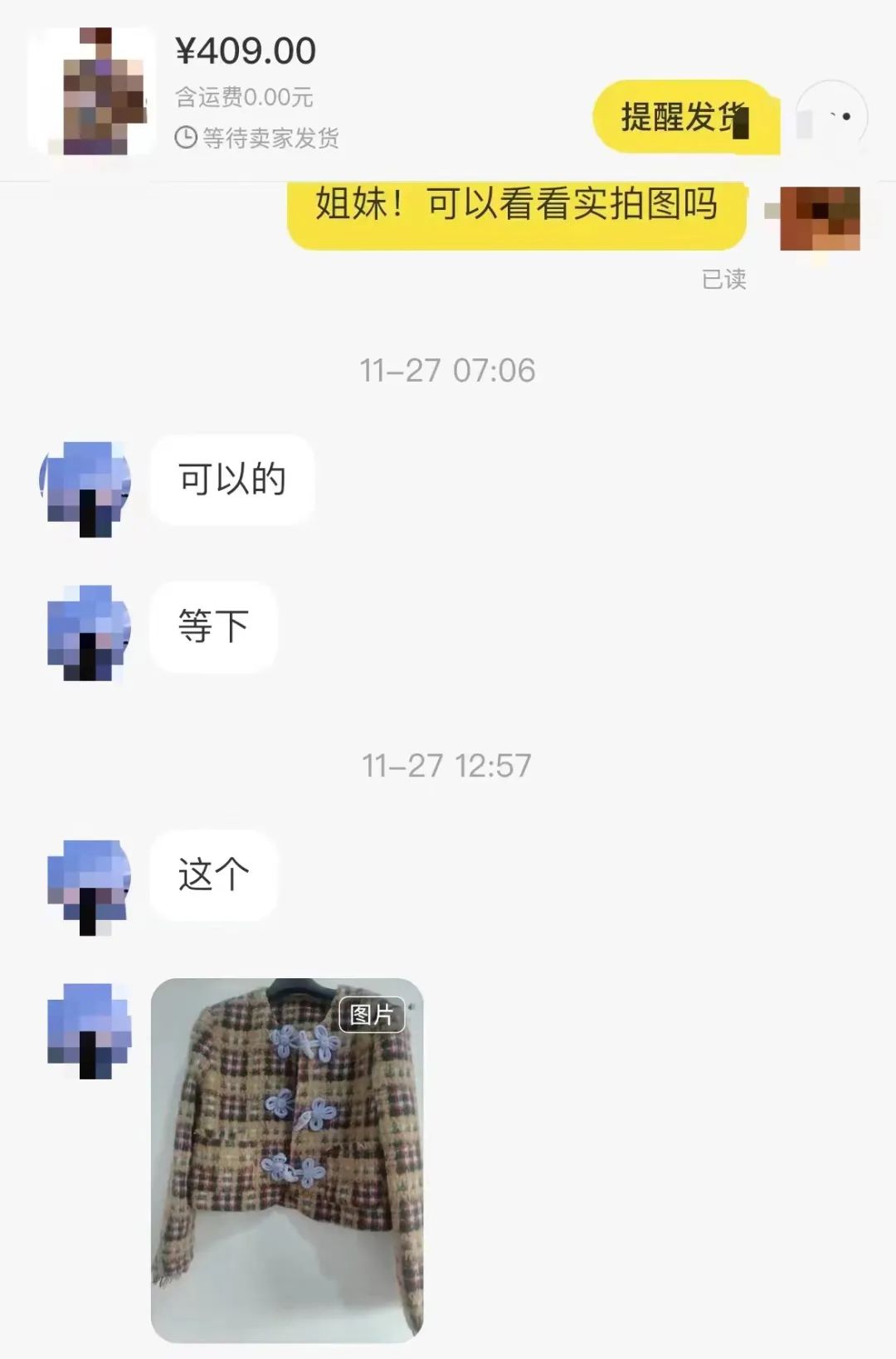Tap the seller's blue avatar next to 可以的
Screen dimensions: 896x1359
(87, 485)
